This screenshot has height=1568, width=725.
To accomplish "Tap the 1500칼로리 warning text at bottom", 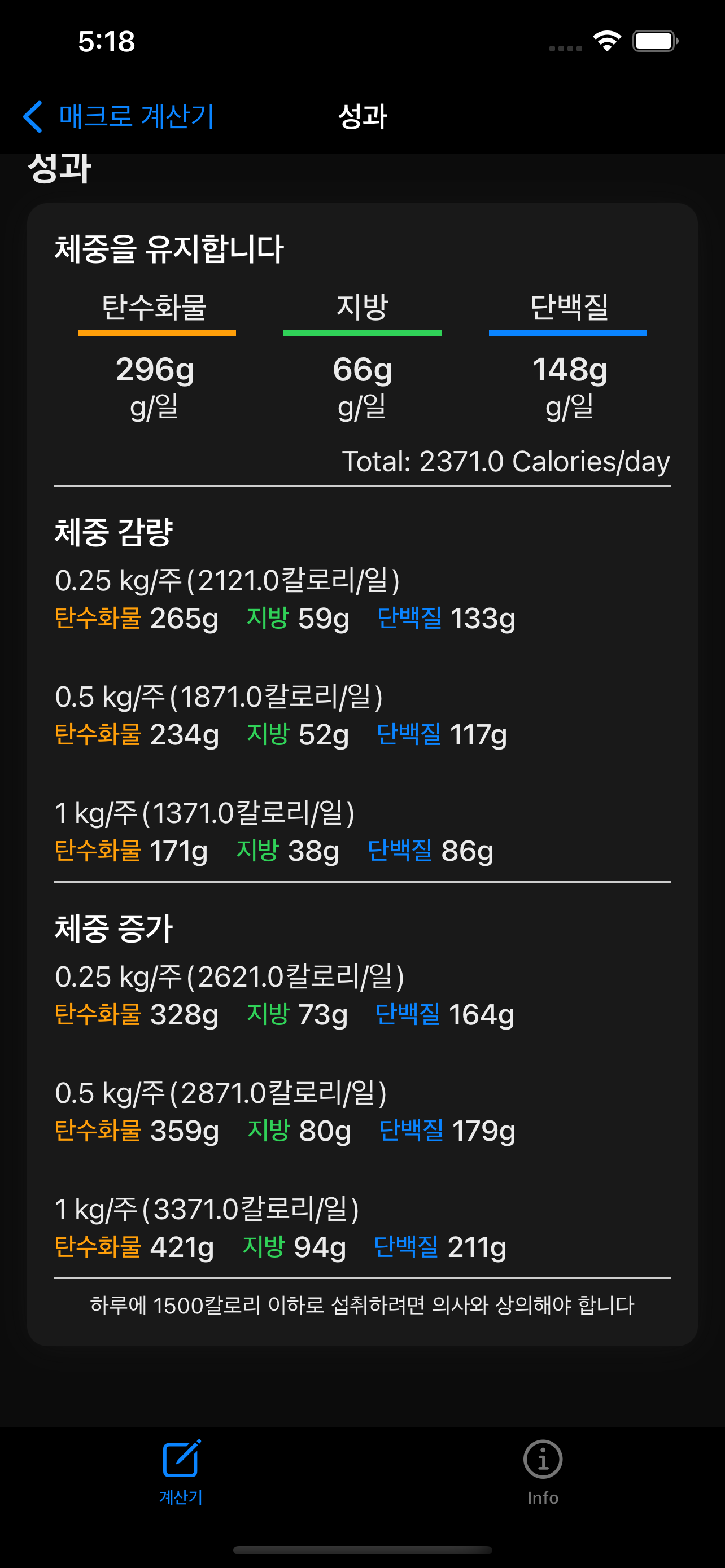I will coord(362,1304).
